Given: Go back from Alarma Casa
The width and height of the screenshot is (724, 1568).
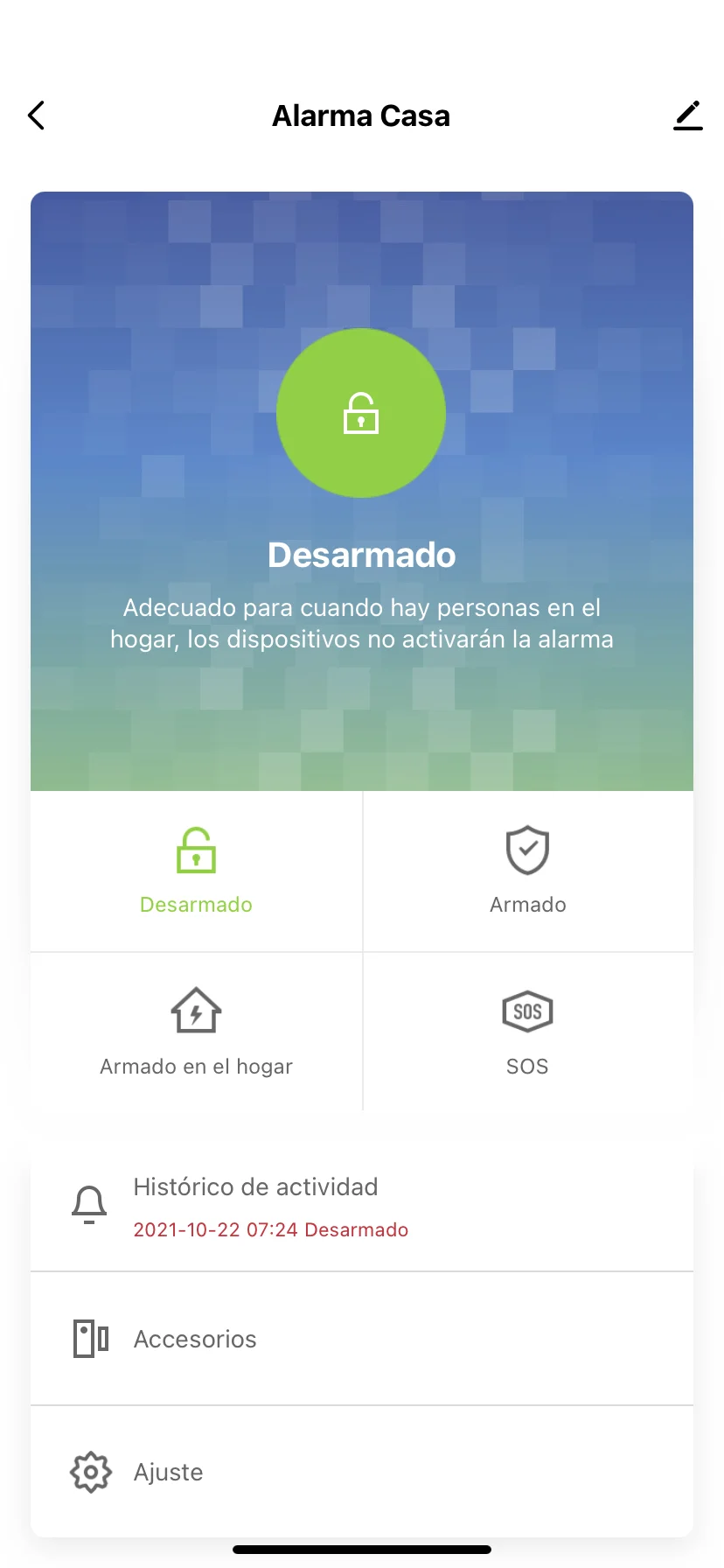Looking at the screenshot, I should coord(37,115).
